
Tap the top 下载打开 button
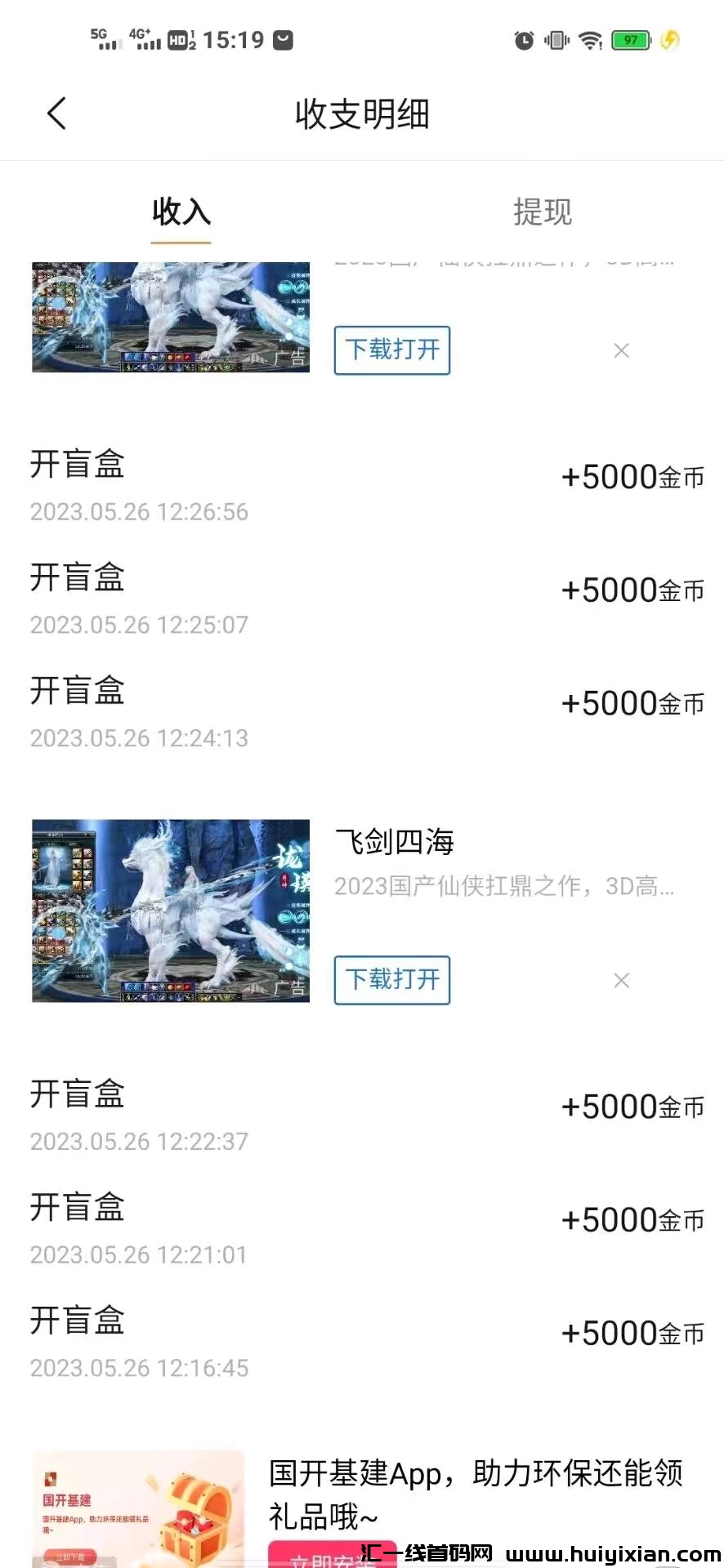[x=391, y=350]
